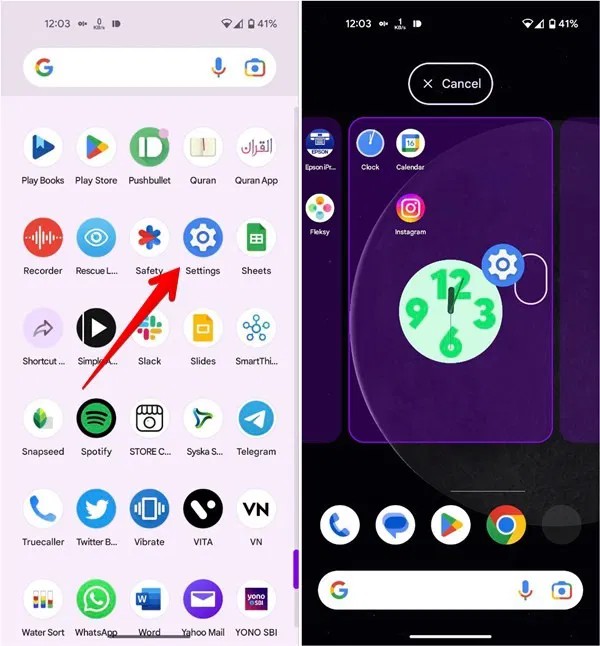Open Instagram on the home screen
This screenshot has height=646, width=600.
(410, 208)
